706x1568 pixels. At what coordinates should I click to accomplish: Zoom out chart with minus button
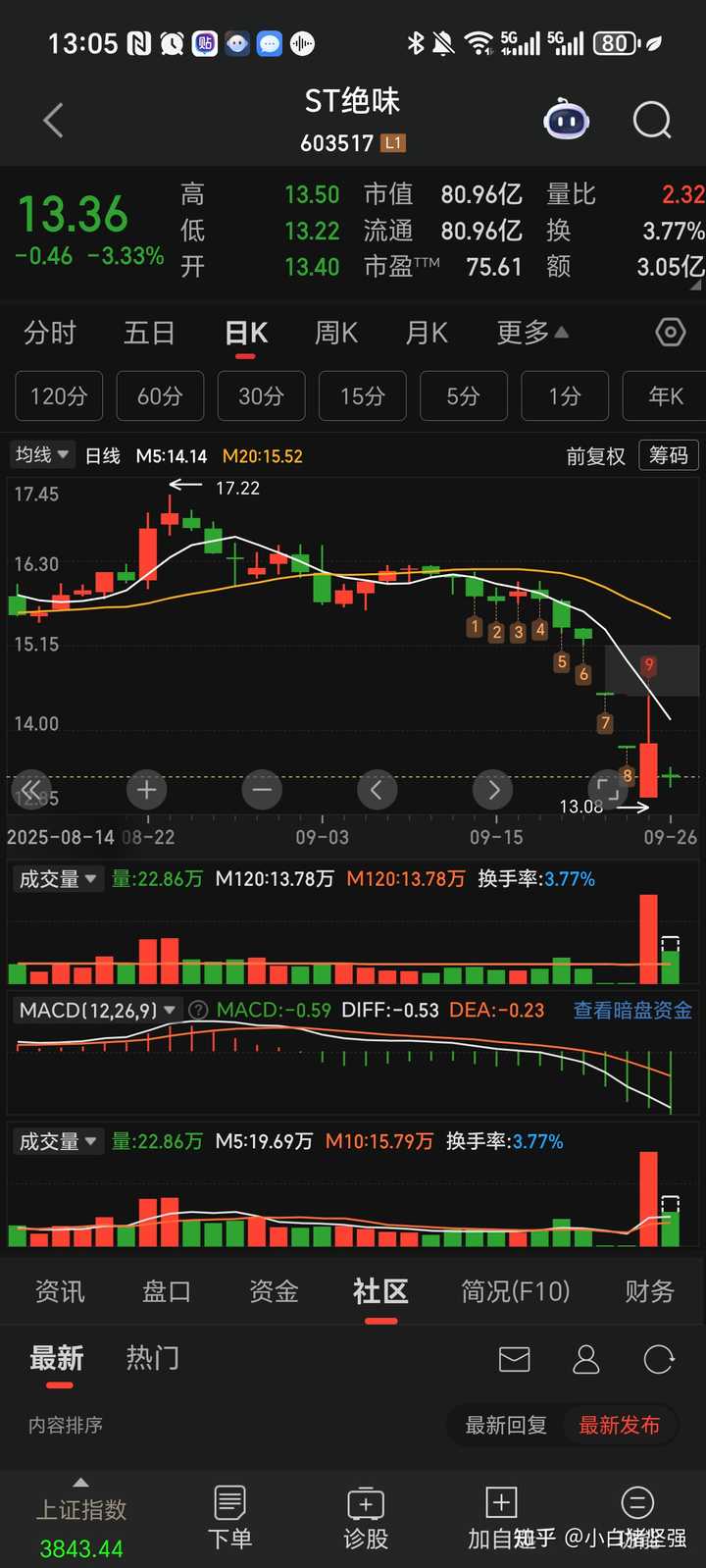point(262,789)
